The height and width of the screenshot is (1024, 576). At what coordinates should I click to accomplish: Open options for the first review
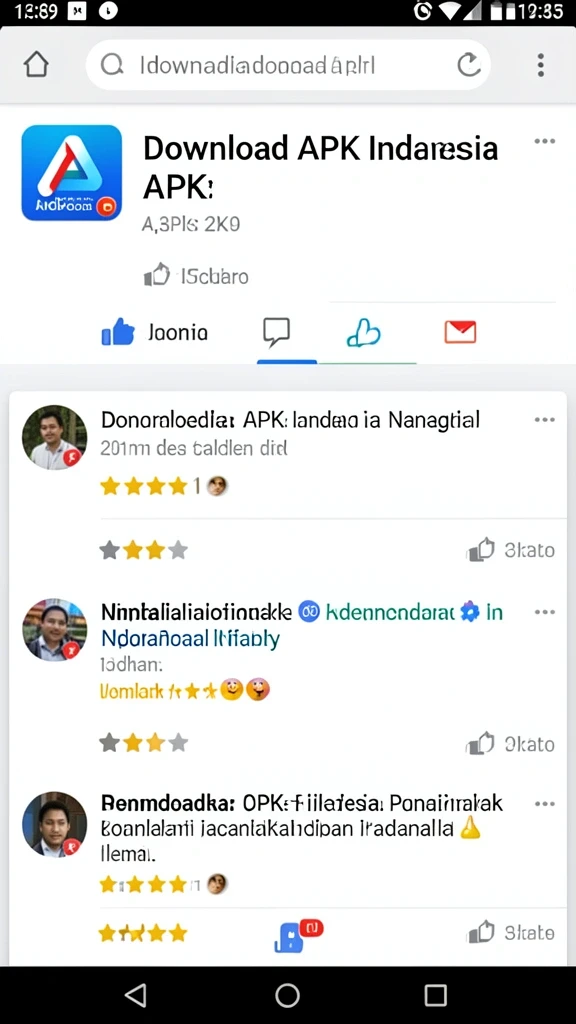tap(545, 419)
